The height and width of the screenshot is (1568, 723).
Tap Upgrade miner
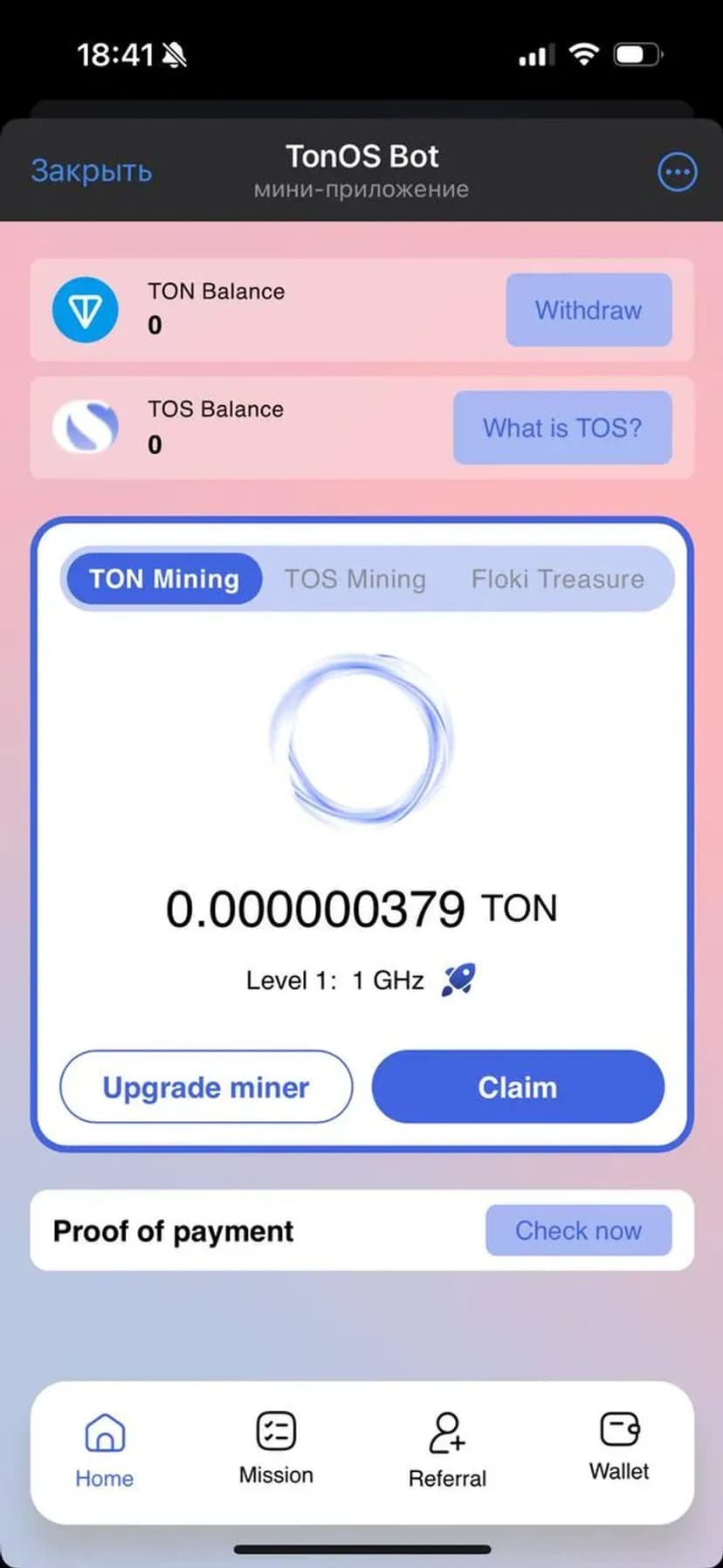pyautogui.click(x=206, y=1087)
